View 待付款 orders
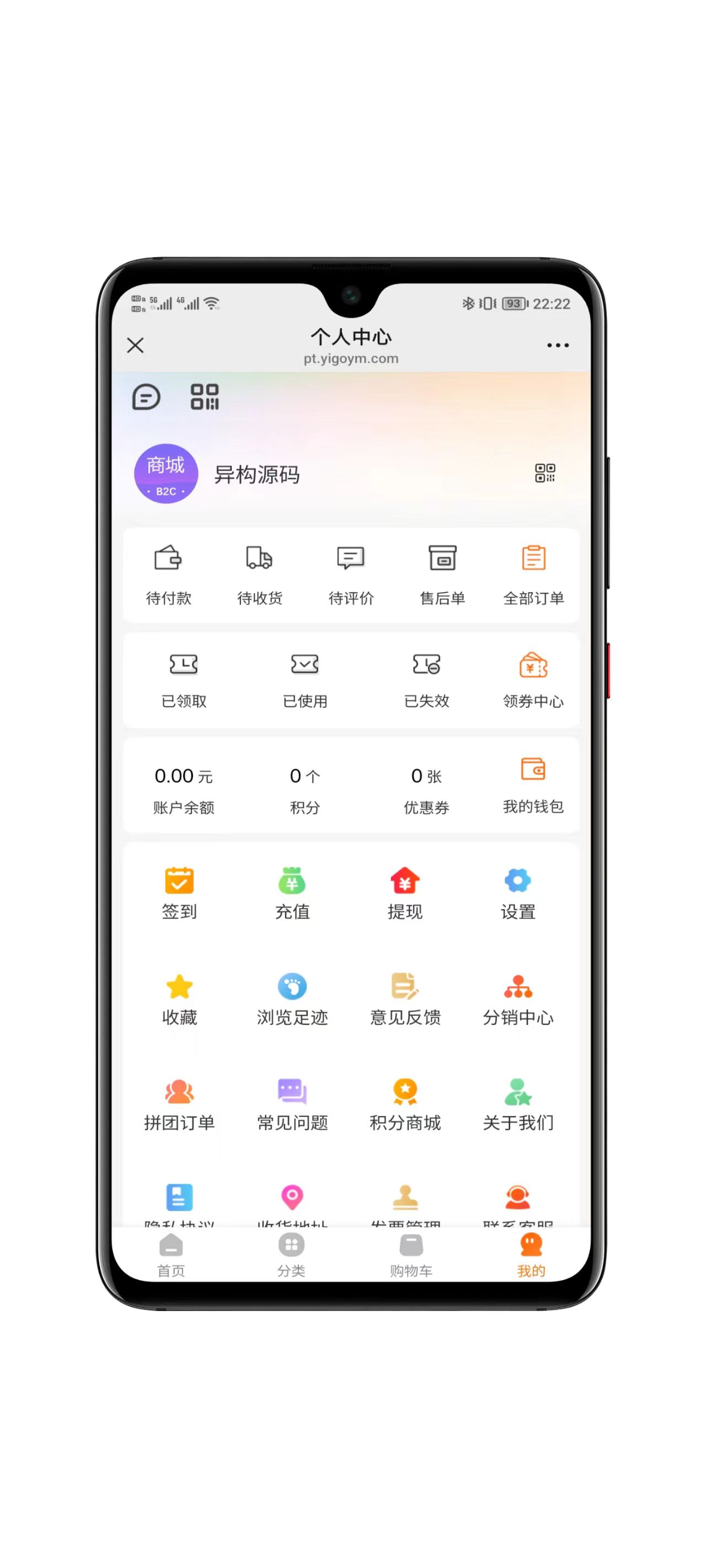The image size is (706, 1568). point(168,573)
